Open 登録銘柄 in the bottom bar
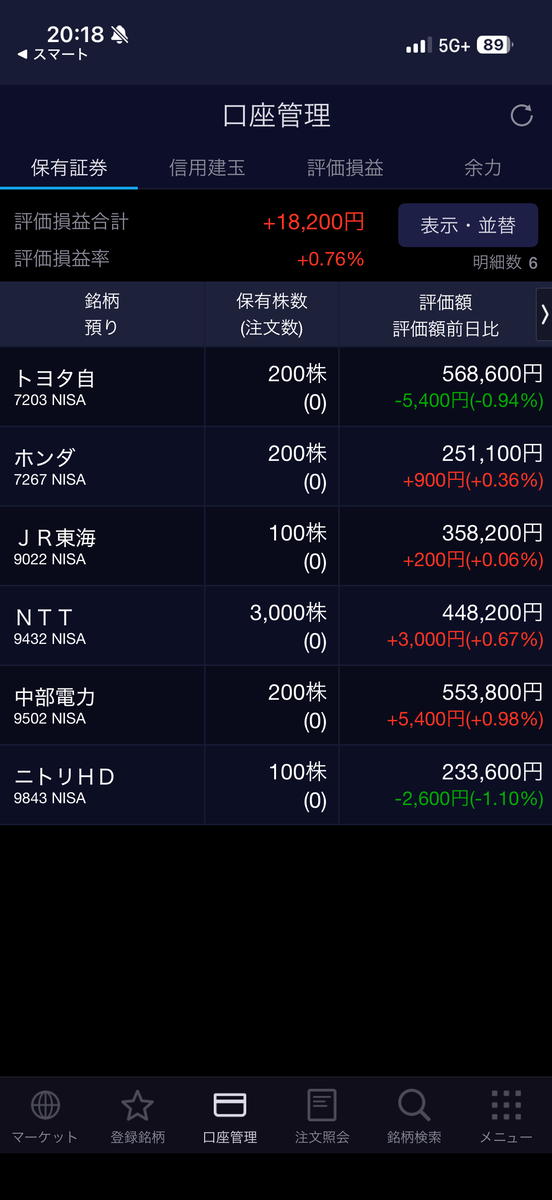 137,1116
